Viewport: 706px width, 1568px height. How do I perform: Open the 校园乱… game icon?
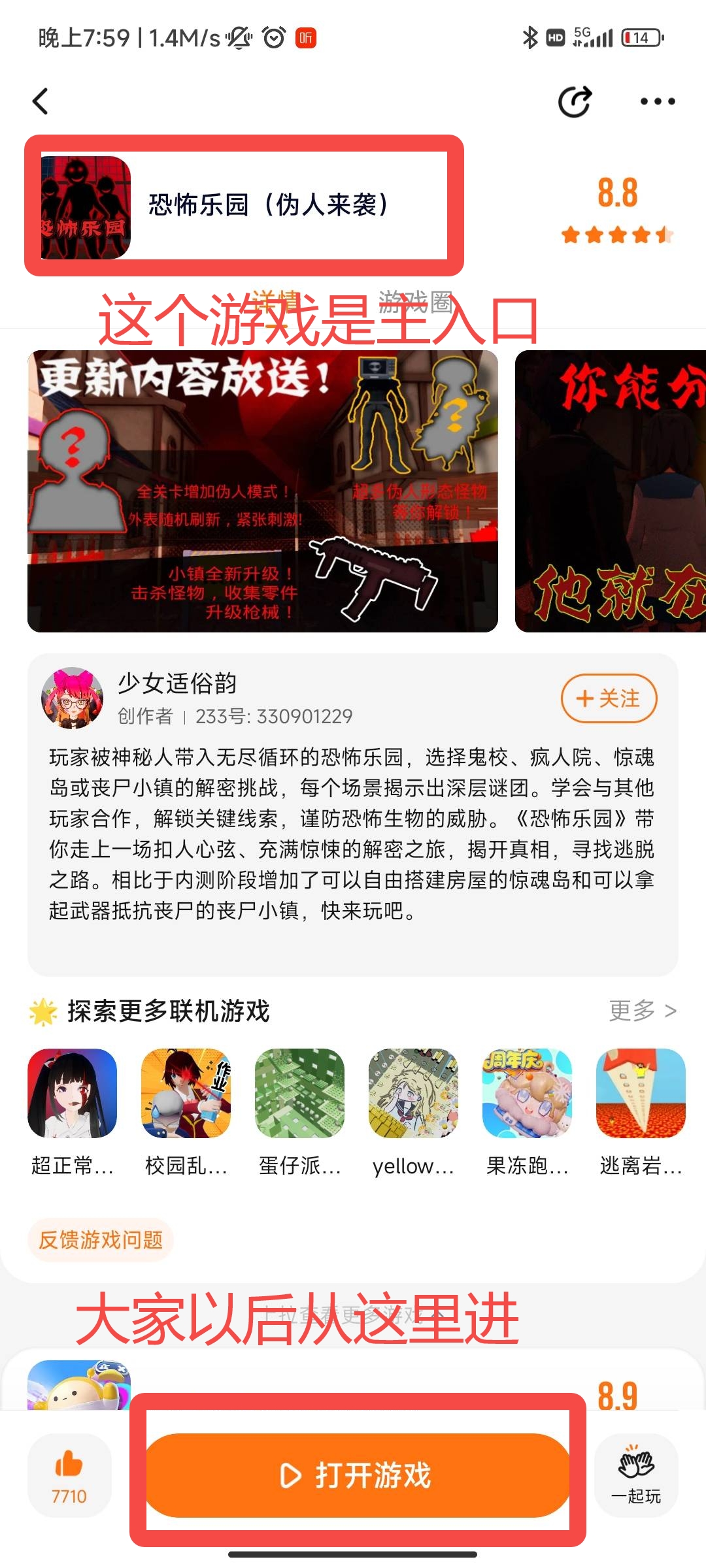186,1094
